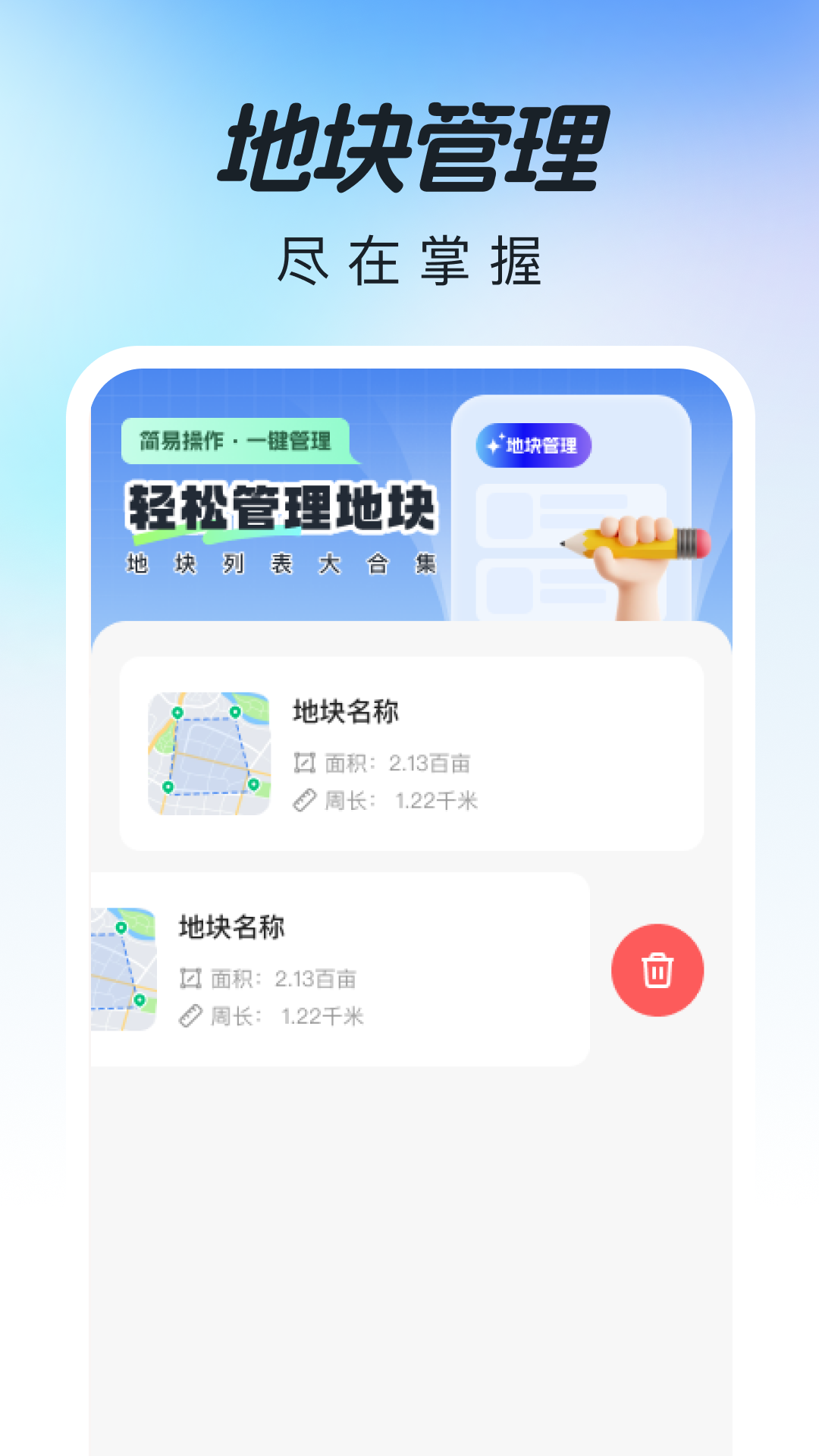
Task: Open the purple 地块管理 badge
Action: pos(535,447)
